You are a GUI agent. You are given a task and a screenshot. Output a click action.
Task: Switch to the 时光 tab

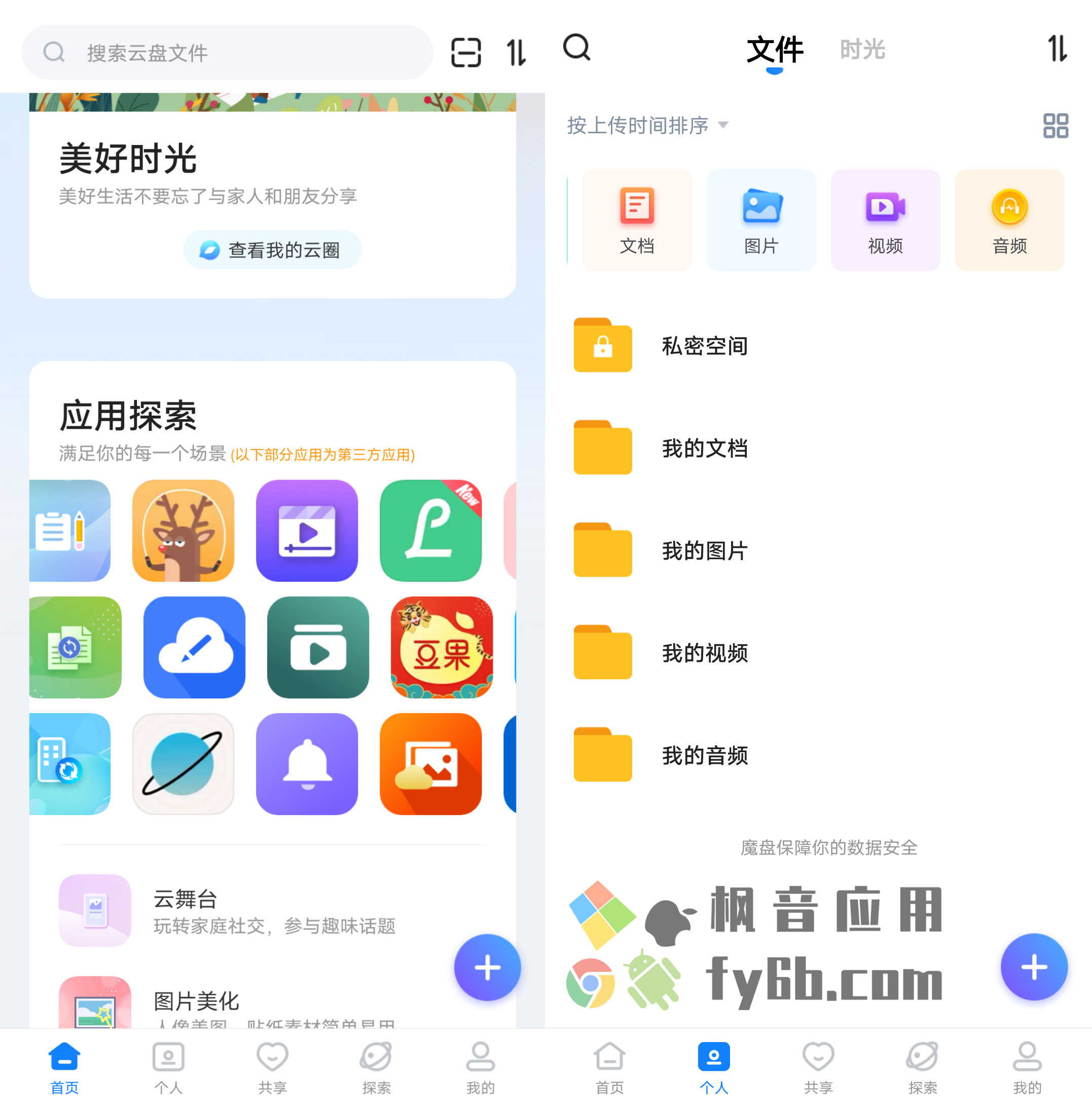point(861,50)
